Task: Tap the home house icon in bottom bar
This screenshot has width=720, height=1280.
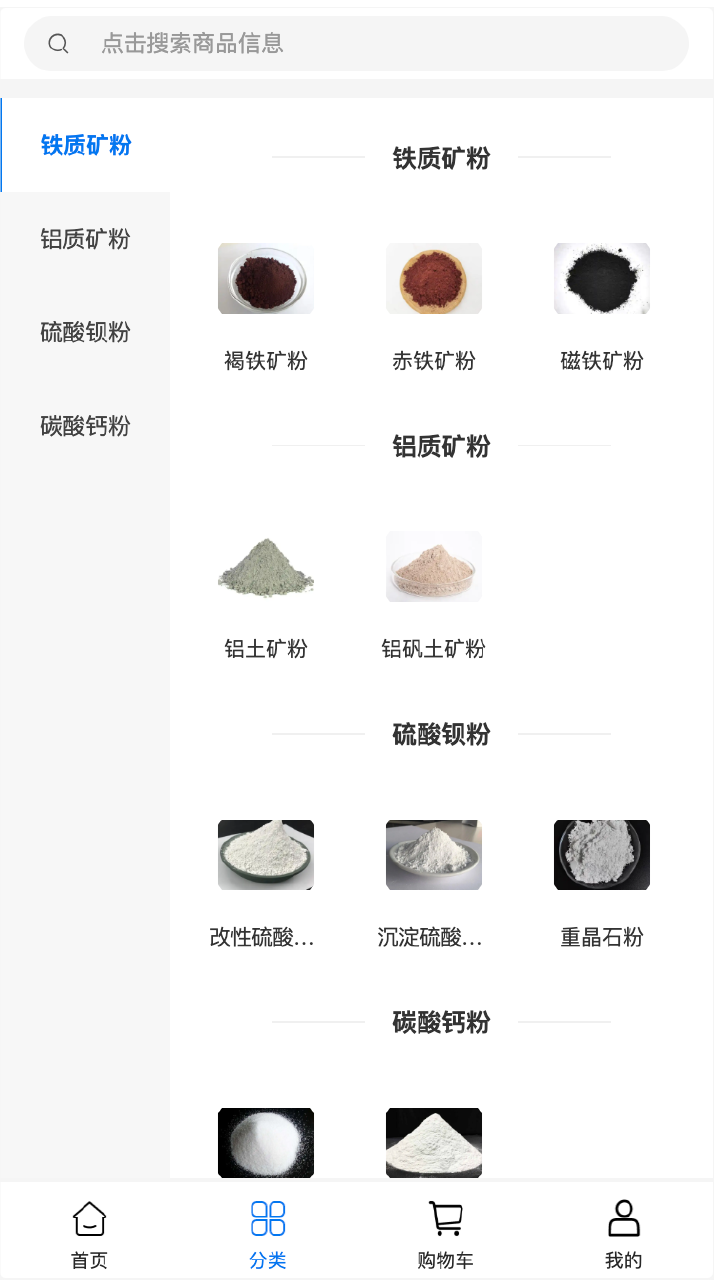Action: click(x=89, y=1219)
